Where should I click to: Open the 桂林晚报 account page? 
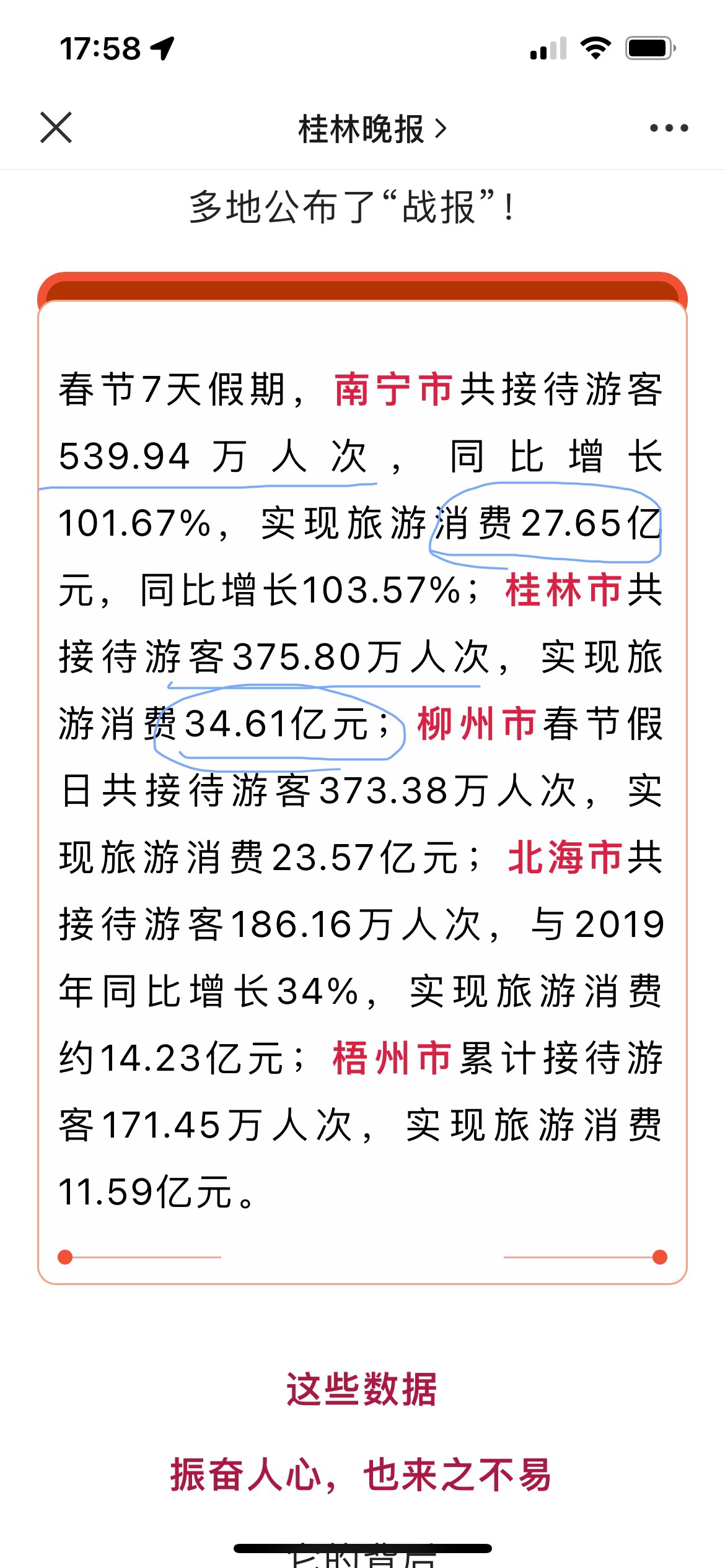click(x=372, y=129)
